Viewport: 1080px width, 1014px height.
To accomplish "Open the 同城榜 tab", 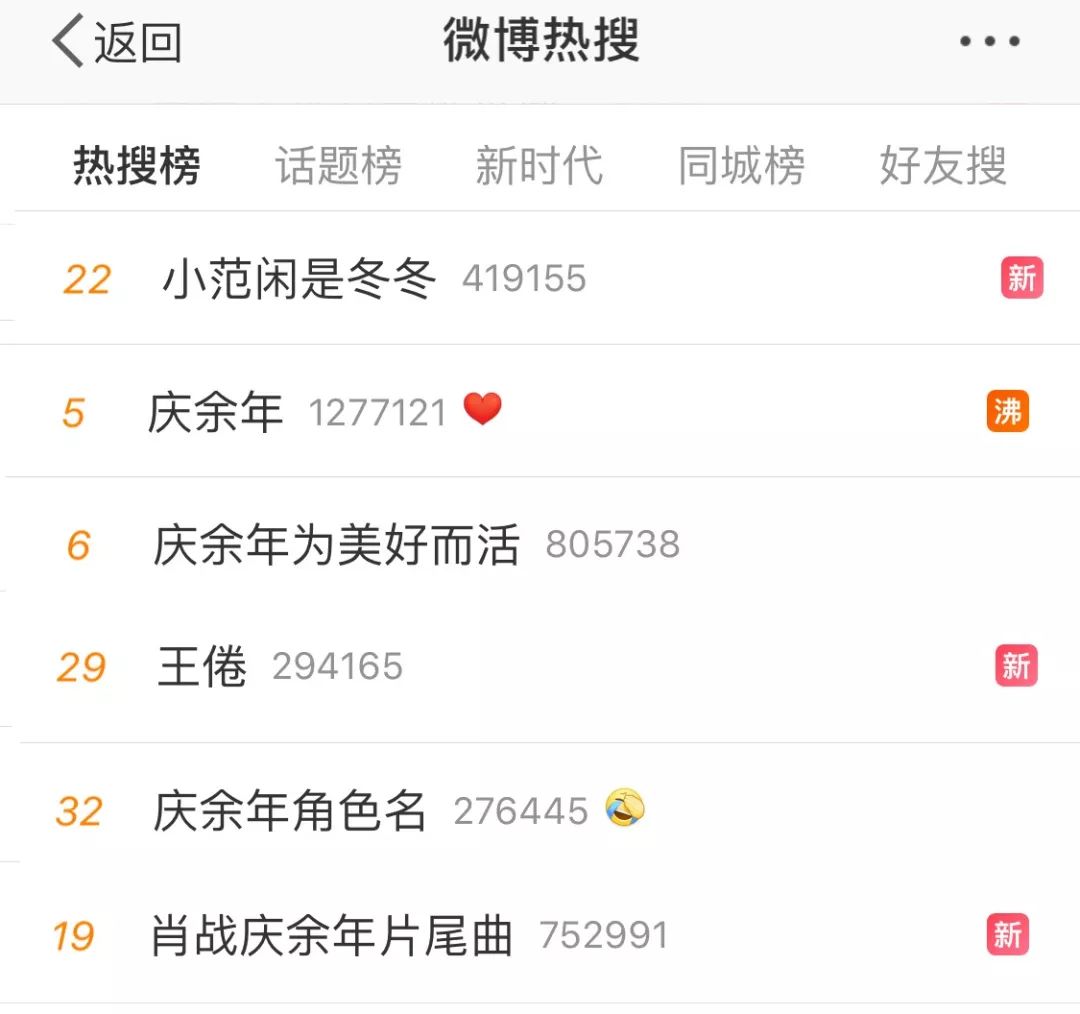I will click(x=741, y=166).
